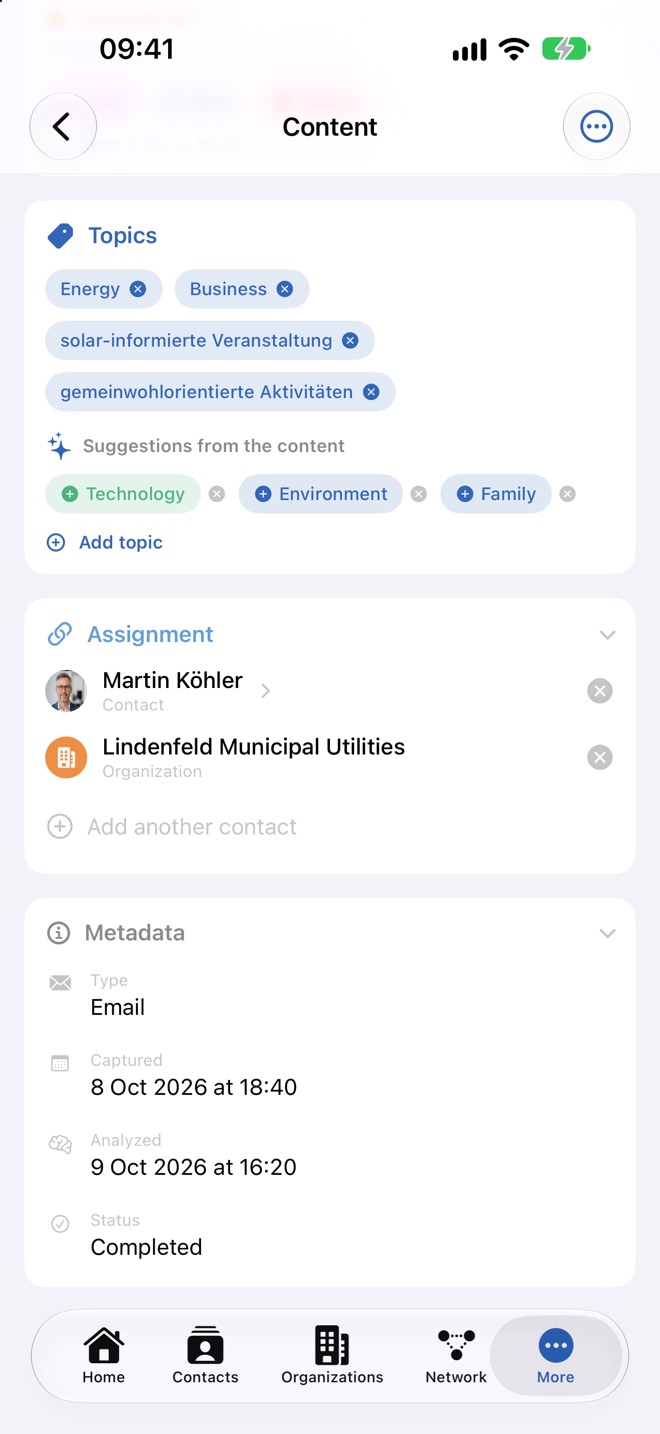
Task: Dismiss the Family suggestion
Action: coord(568,494)
